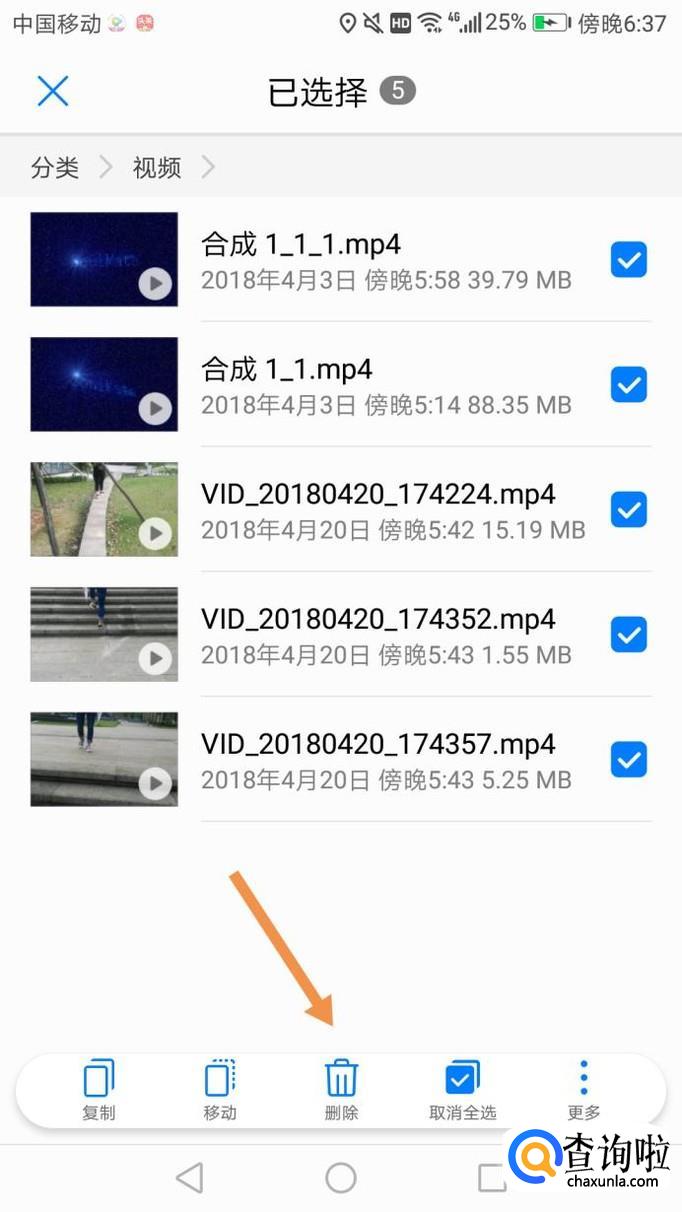Tap 取消全选 to deselect all
Image resolution: width=682 pixels, height=1212 pixels.
pos(462,1090)
